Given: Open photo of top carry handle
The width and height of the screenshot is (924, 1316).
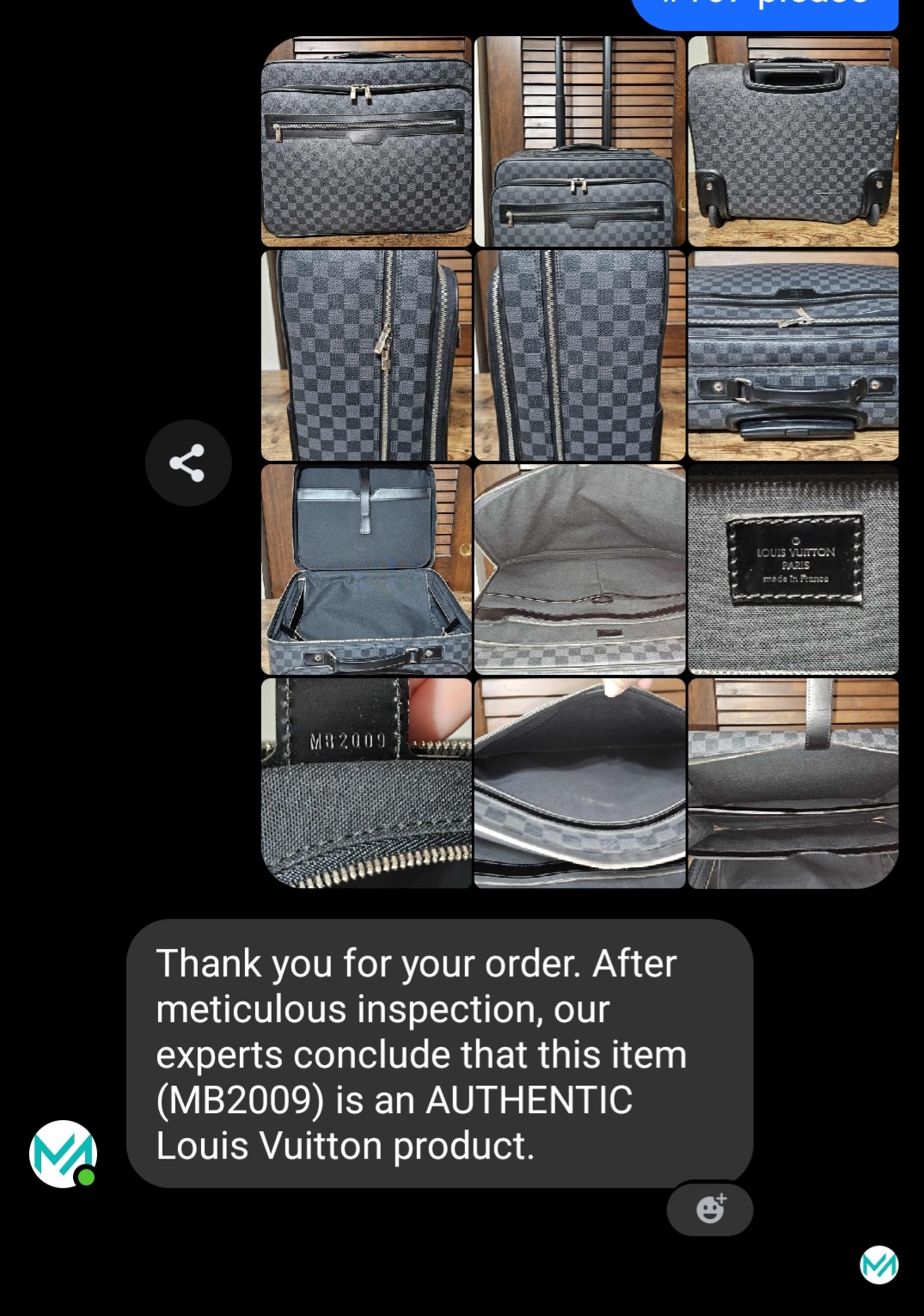Looking at the screenshot, I should coord(792,356).
